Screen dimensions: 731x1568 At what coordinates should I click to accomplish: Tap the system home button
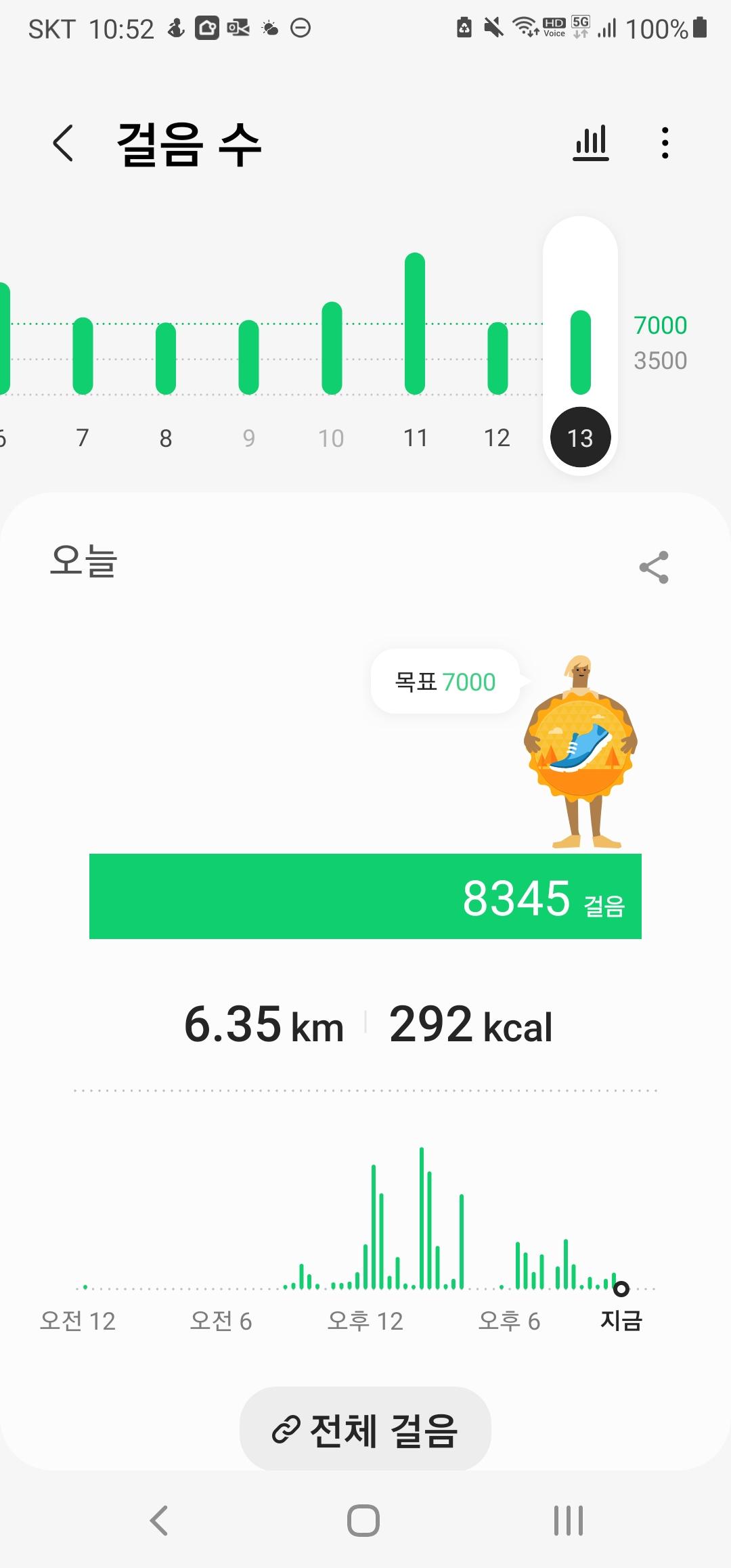[363, 1521]
